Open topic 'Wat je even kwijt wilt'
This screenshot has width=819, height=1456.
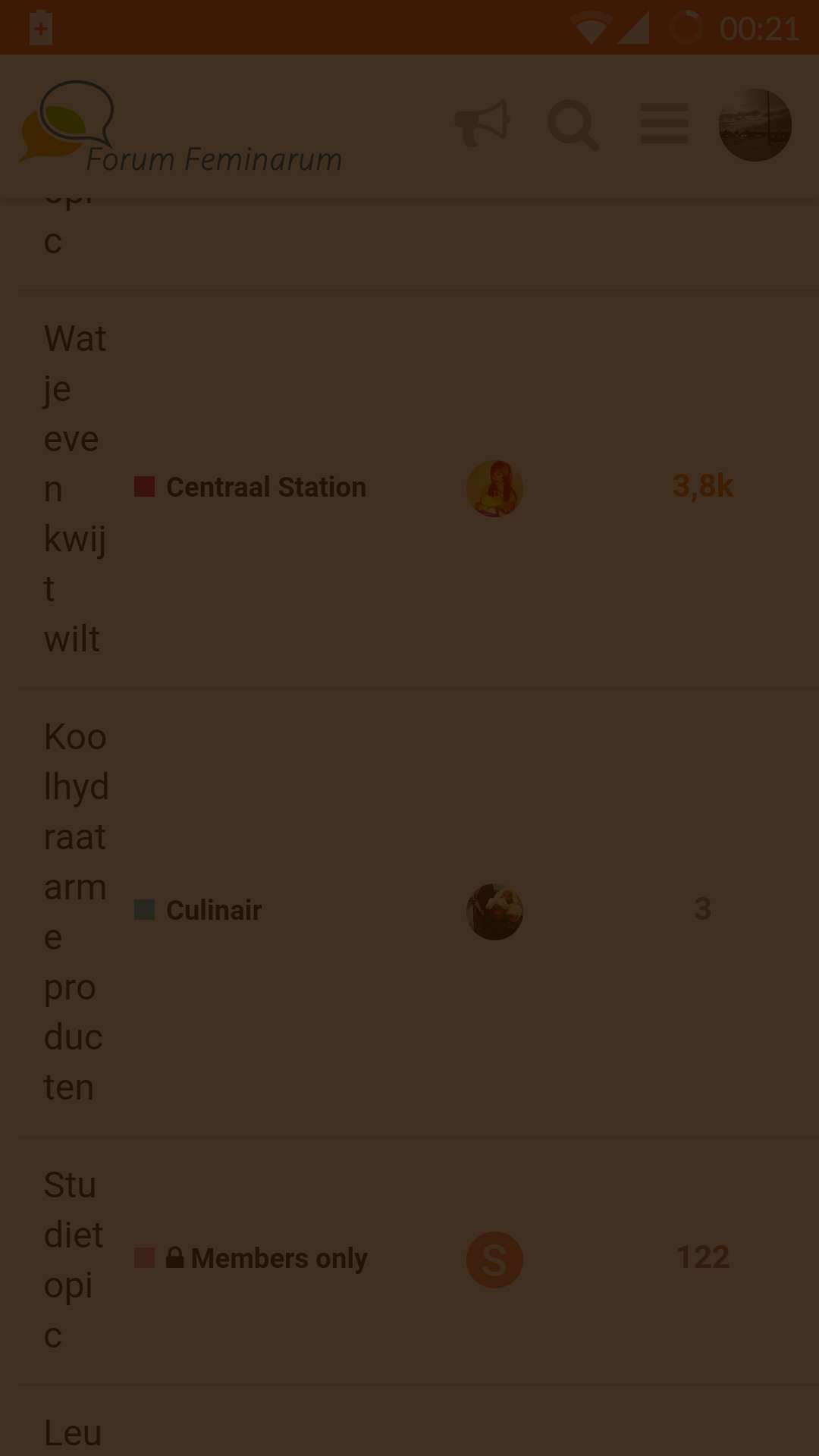[x=75, y=488]
